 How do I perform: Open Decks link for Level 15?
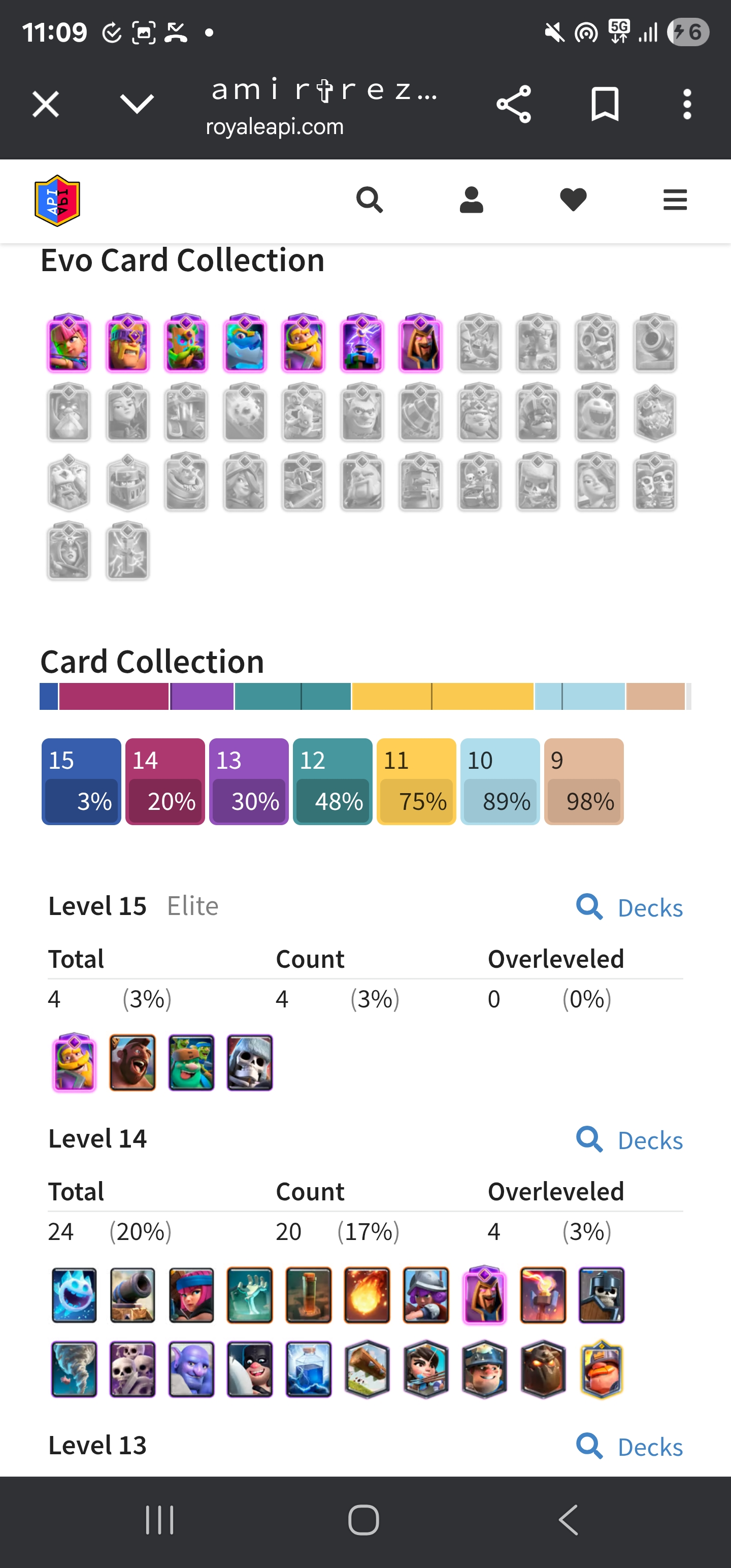(630, 907)
